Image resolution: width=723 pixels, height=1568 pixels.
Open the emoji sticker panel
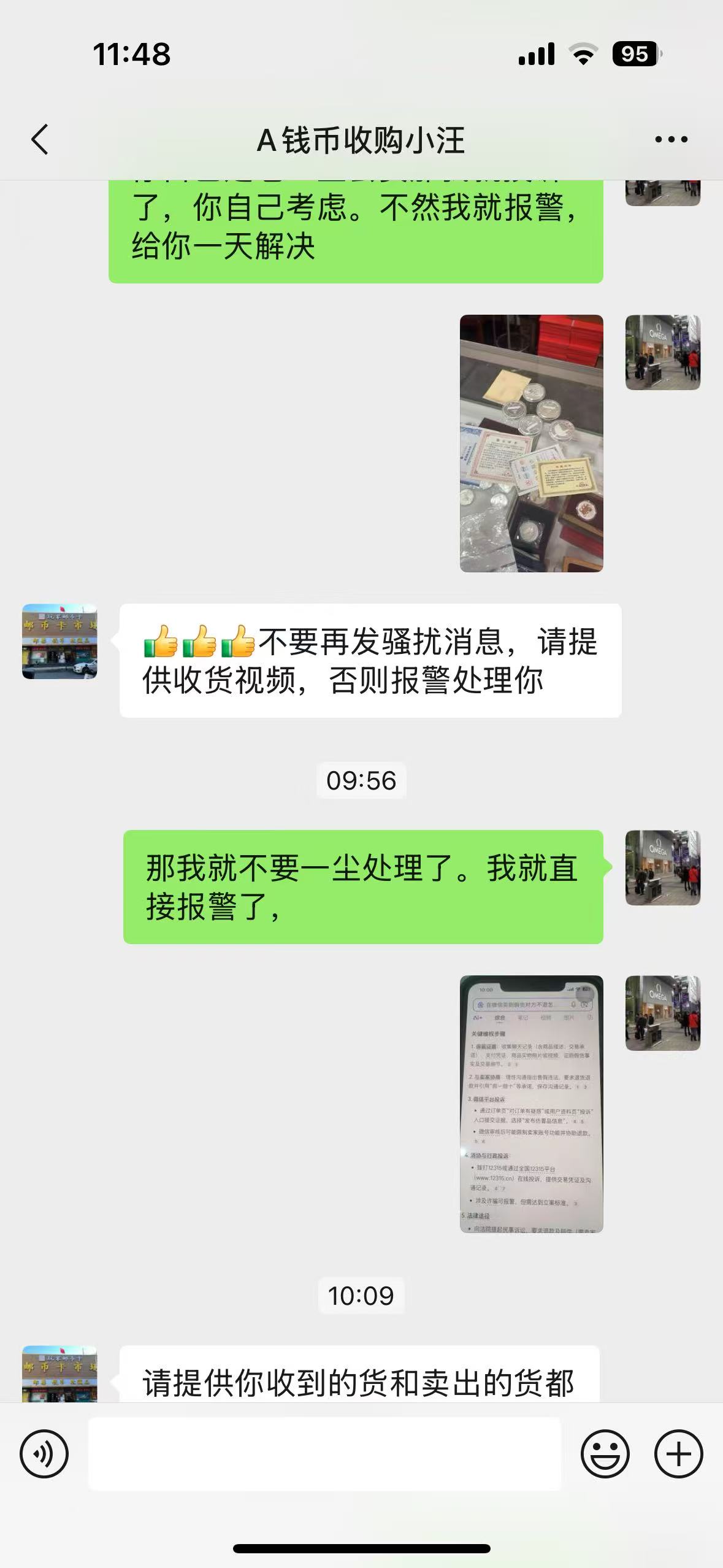[x=605, y=1453]
